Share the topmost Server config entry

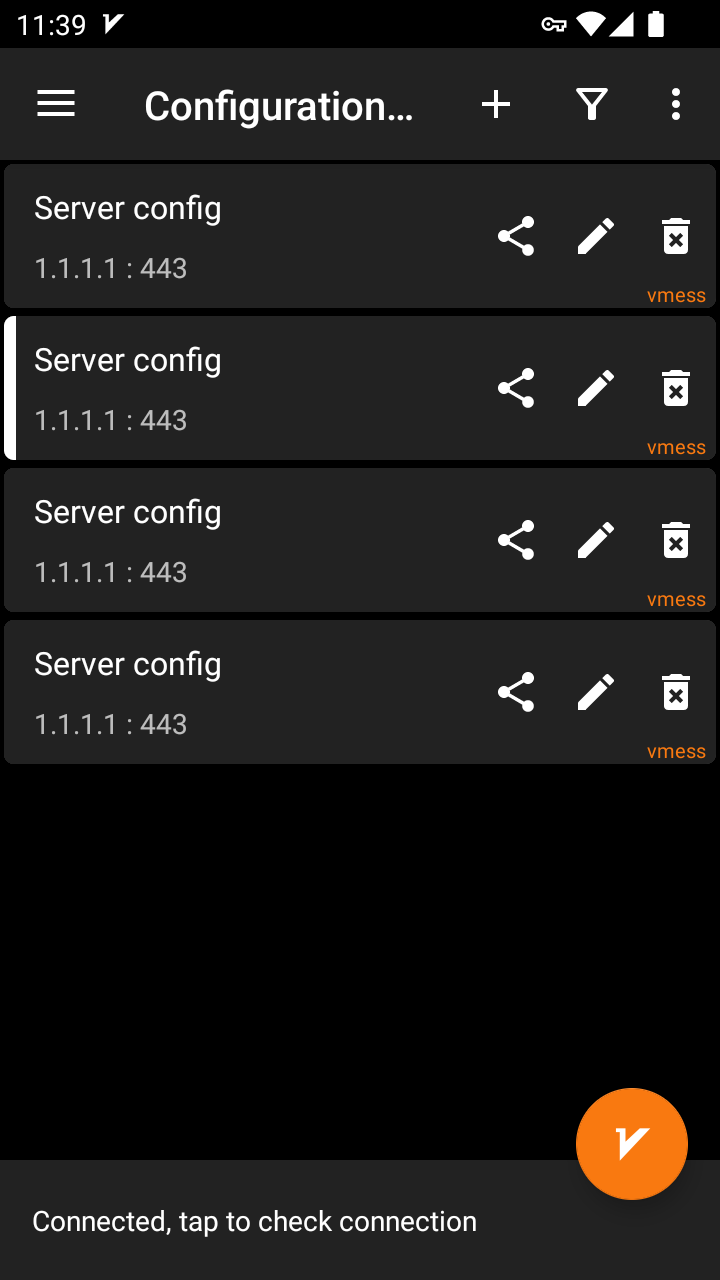516,236
